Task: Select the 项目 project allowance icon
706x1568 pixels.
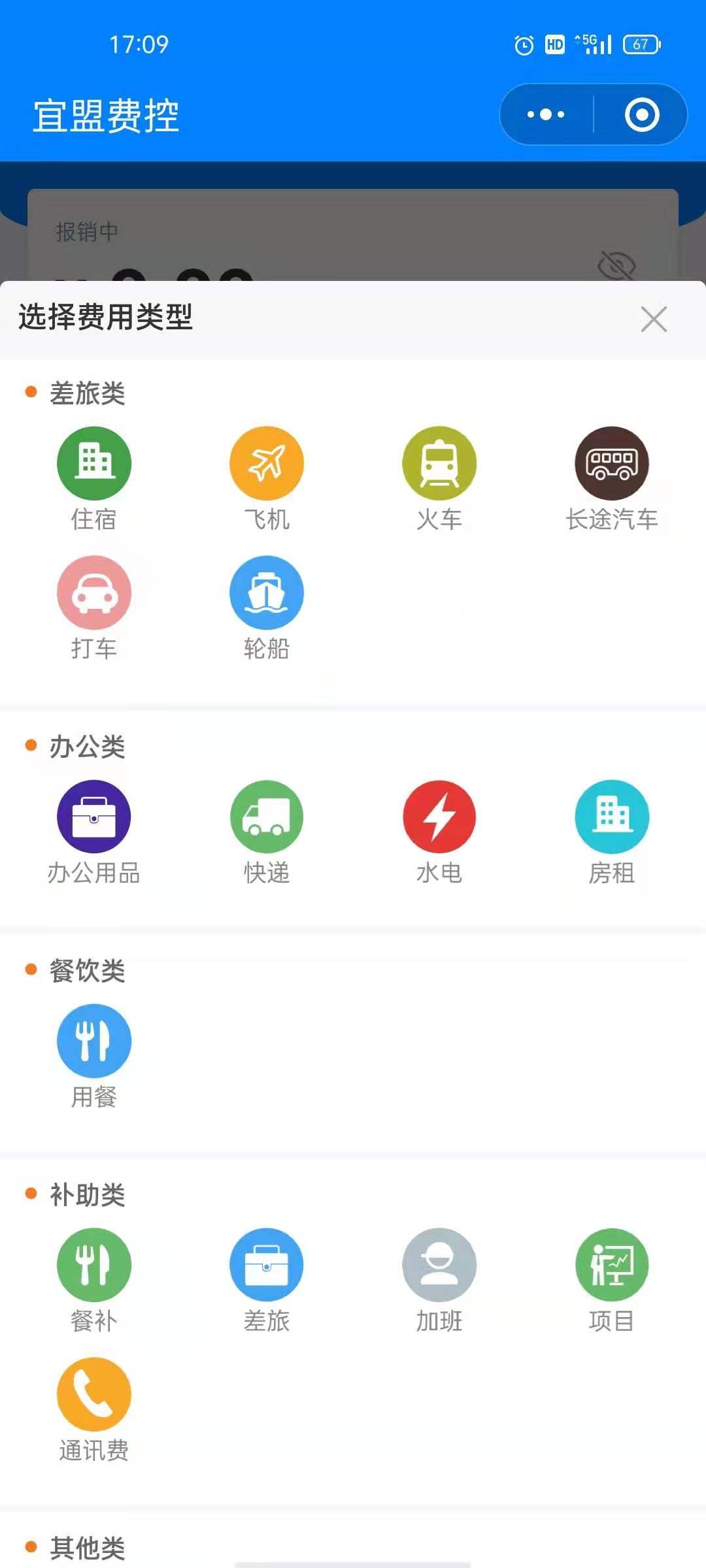Action: [612, 1264]
